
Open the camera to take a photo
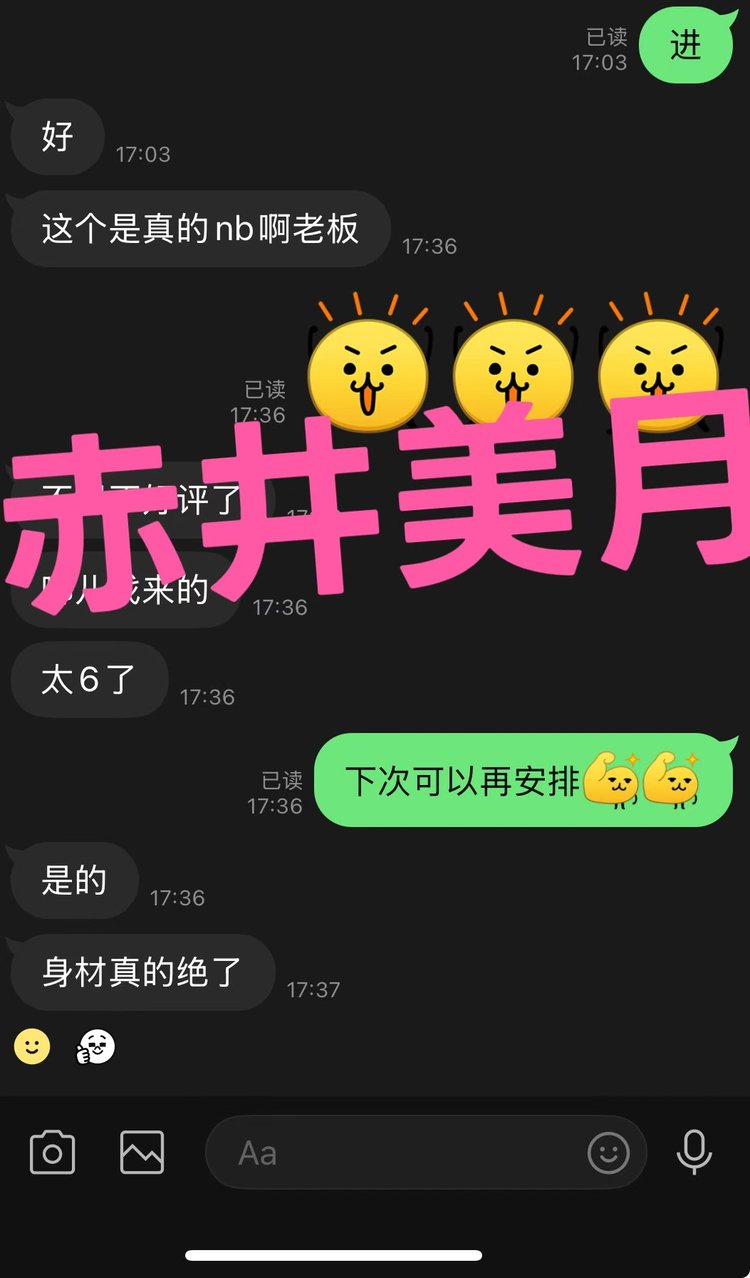pos(52,1153)
